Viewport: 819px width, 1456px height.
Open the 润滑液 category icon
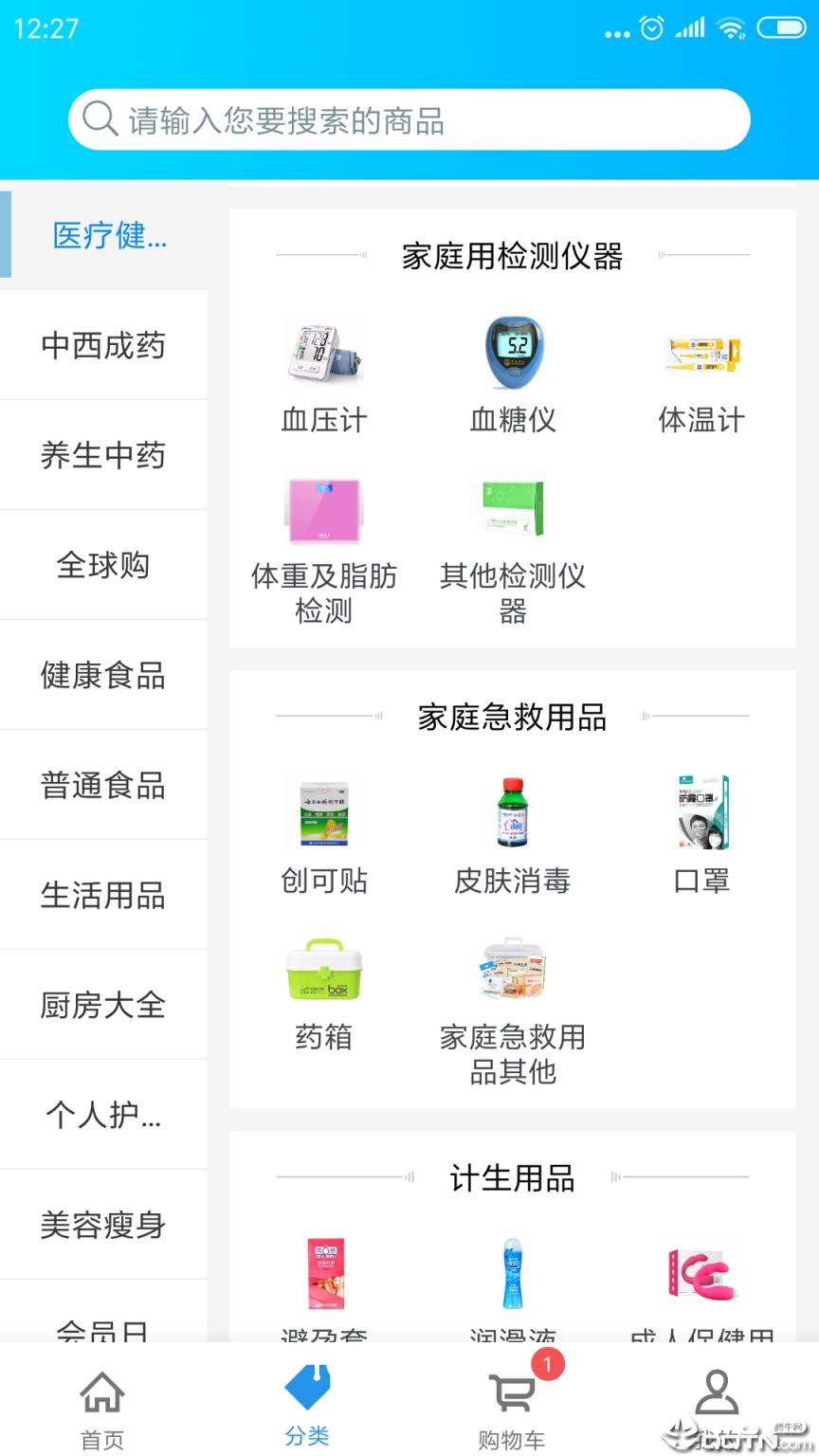(512, 1272)
